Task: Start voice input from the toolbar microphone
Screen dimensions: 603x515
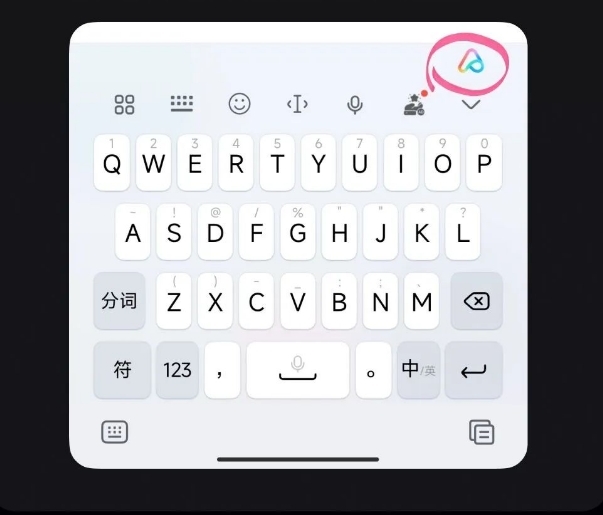Action: [x=354, y=104]
